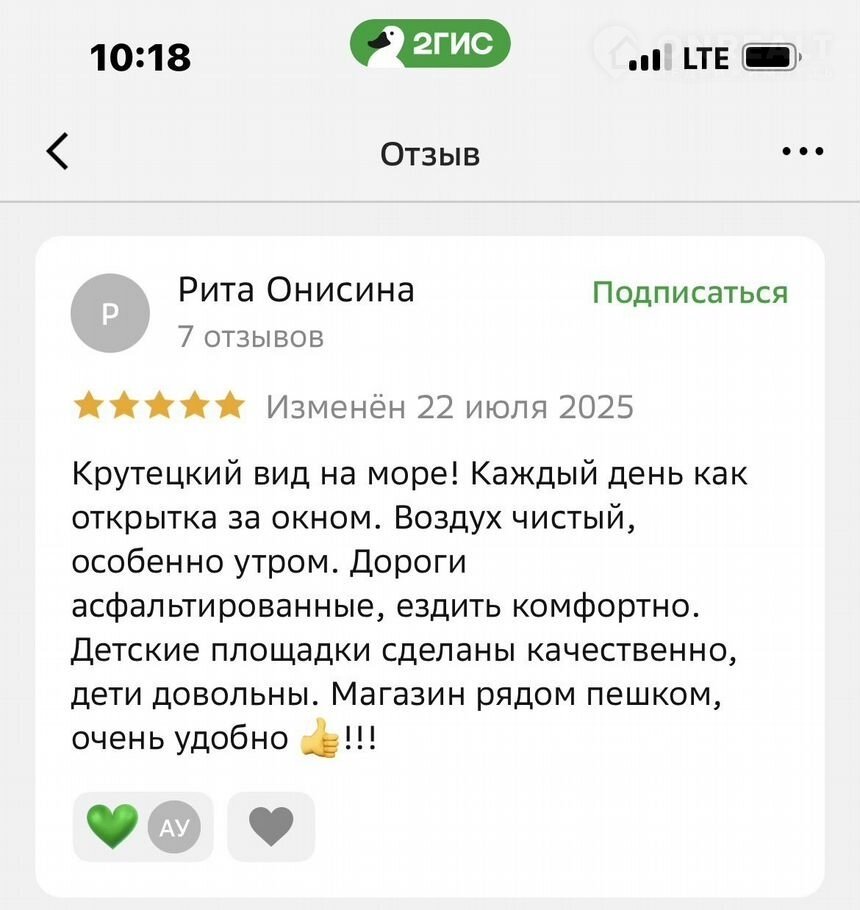Go back from the review screen

[59, 152]
